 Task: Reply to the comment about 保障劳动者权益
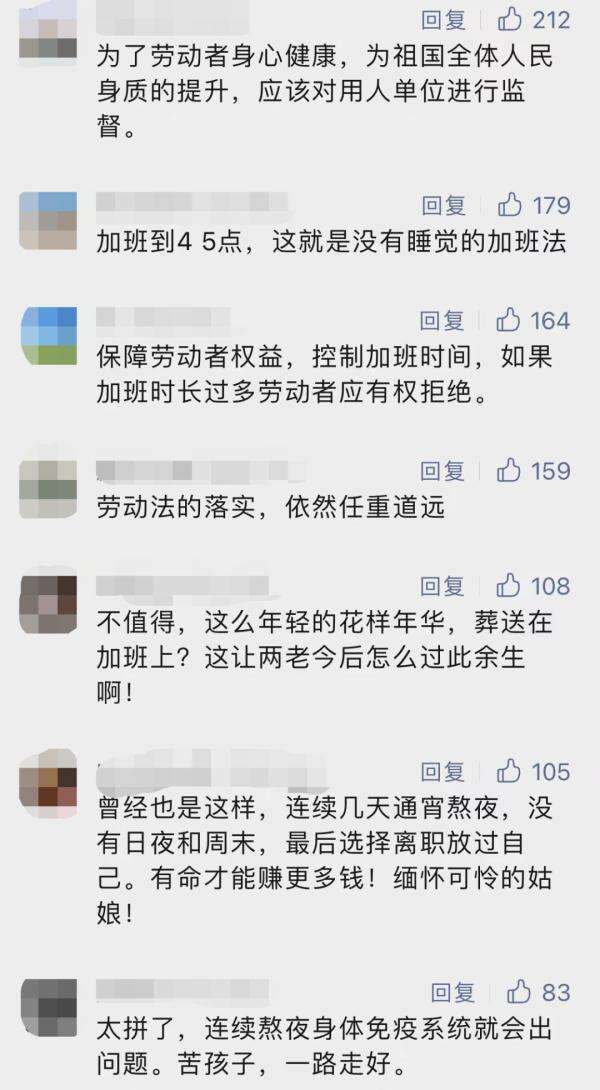pyautogui.click(x=442, y=320)
